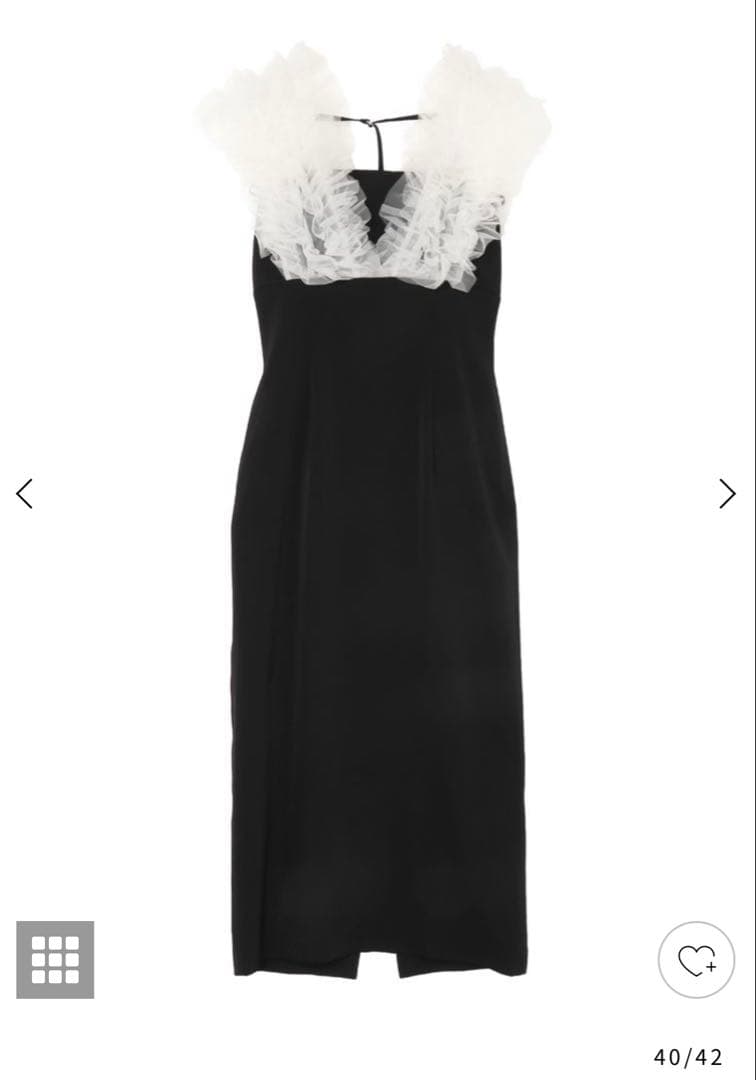This screenshot has width=756, height=1080.
Task: Show the next product image
Action: [727, 493]
